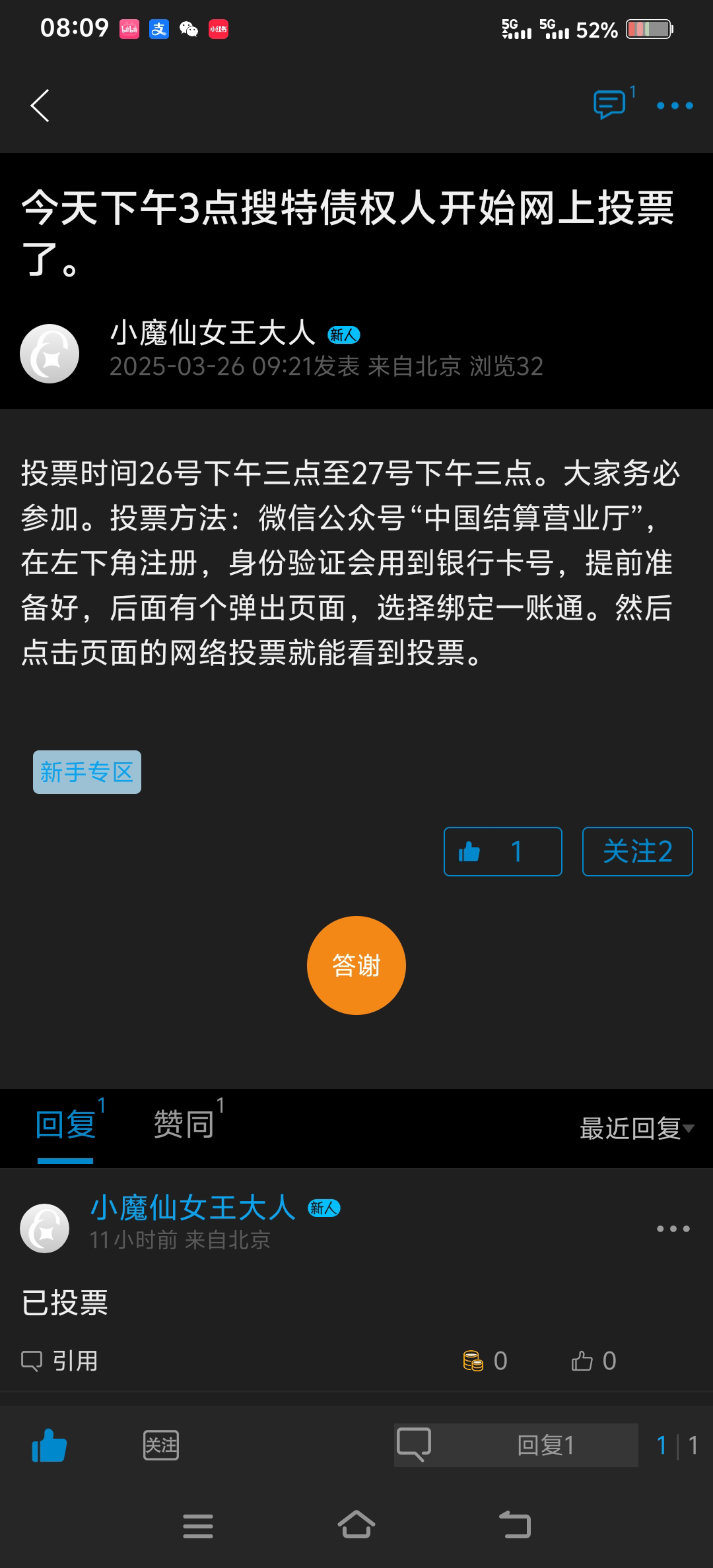713x1568 pixels.
Task: Go back using the top-left arrow
Action: 40,106
